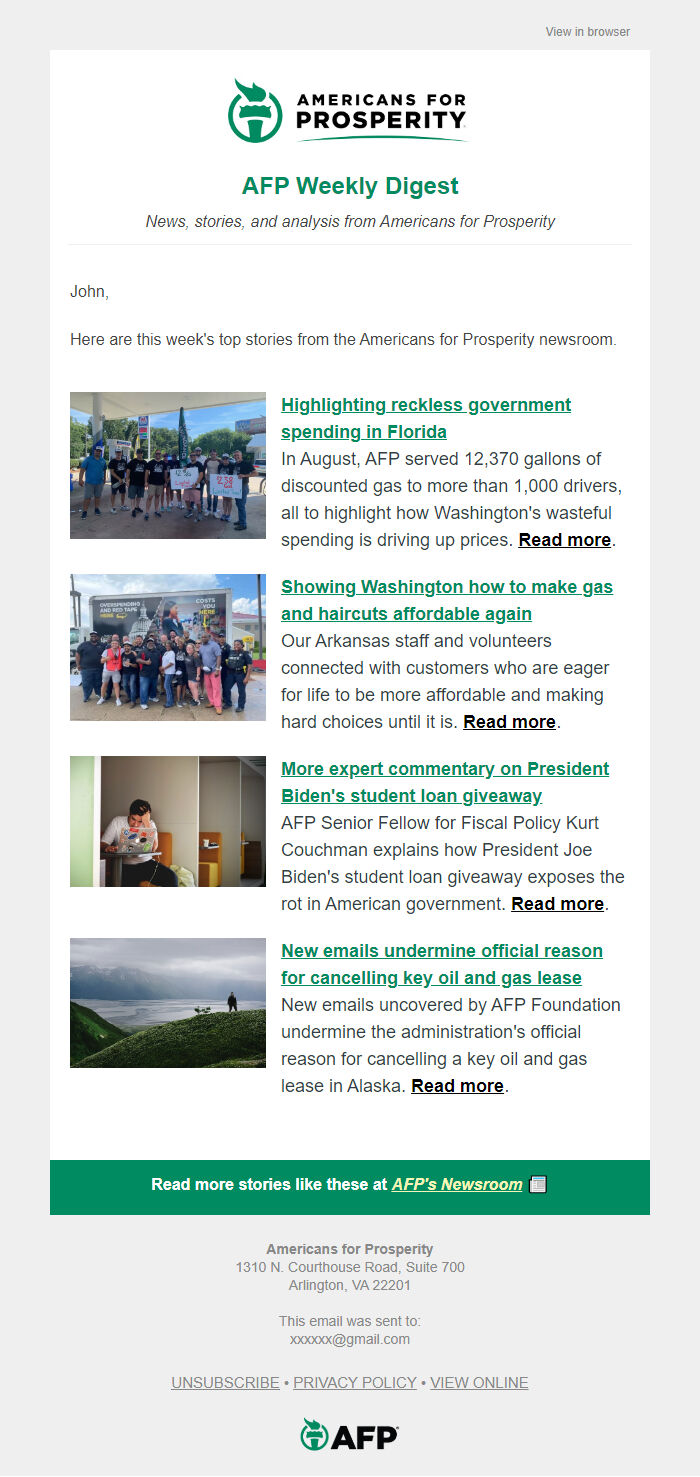Tap the Alaska hillside landscape photo
This screenshot has height=1477, width=700.
pyautogui.click(x=167, y=1002)
